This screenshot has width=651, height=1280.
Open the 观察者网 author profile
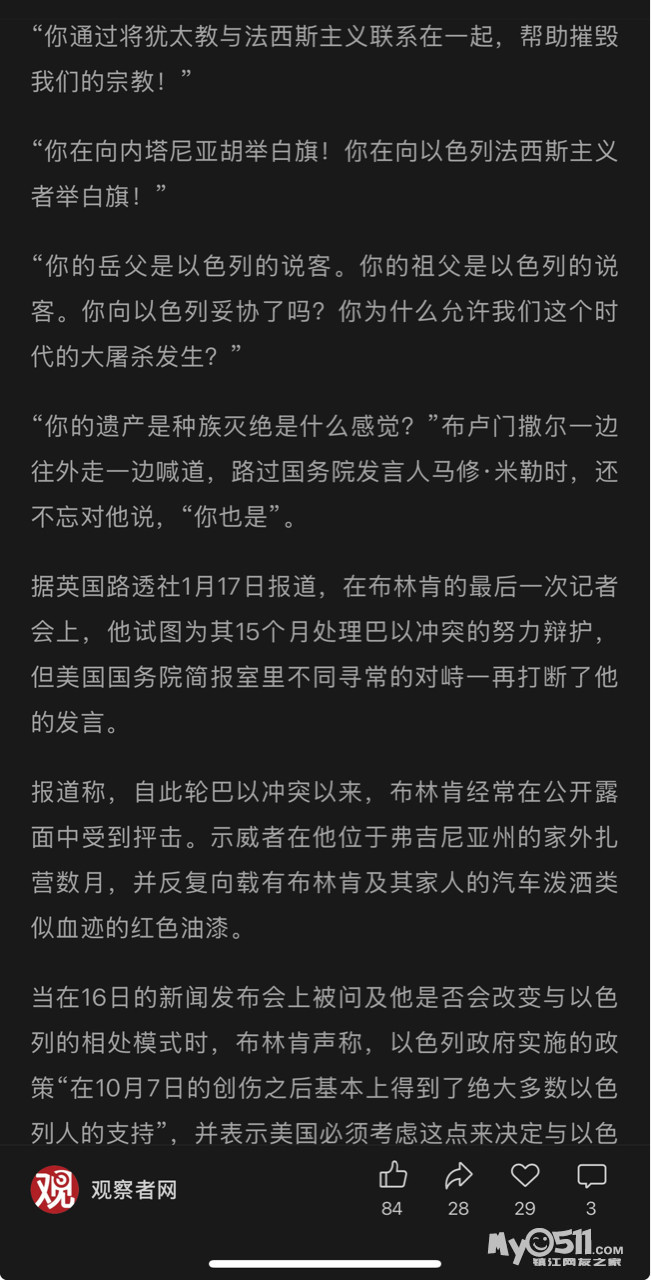click(x=105, y=1190)
